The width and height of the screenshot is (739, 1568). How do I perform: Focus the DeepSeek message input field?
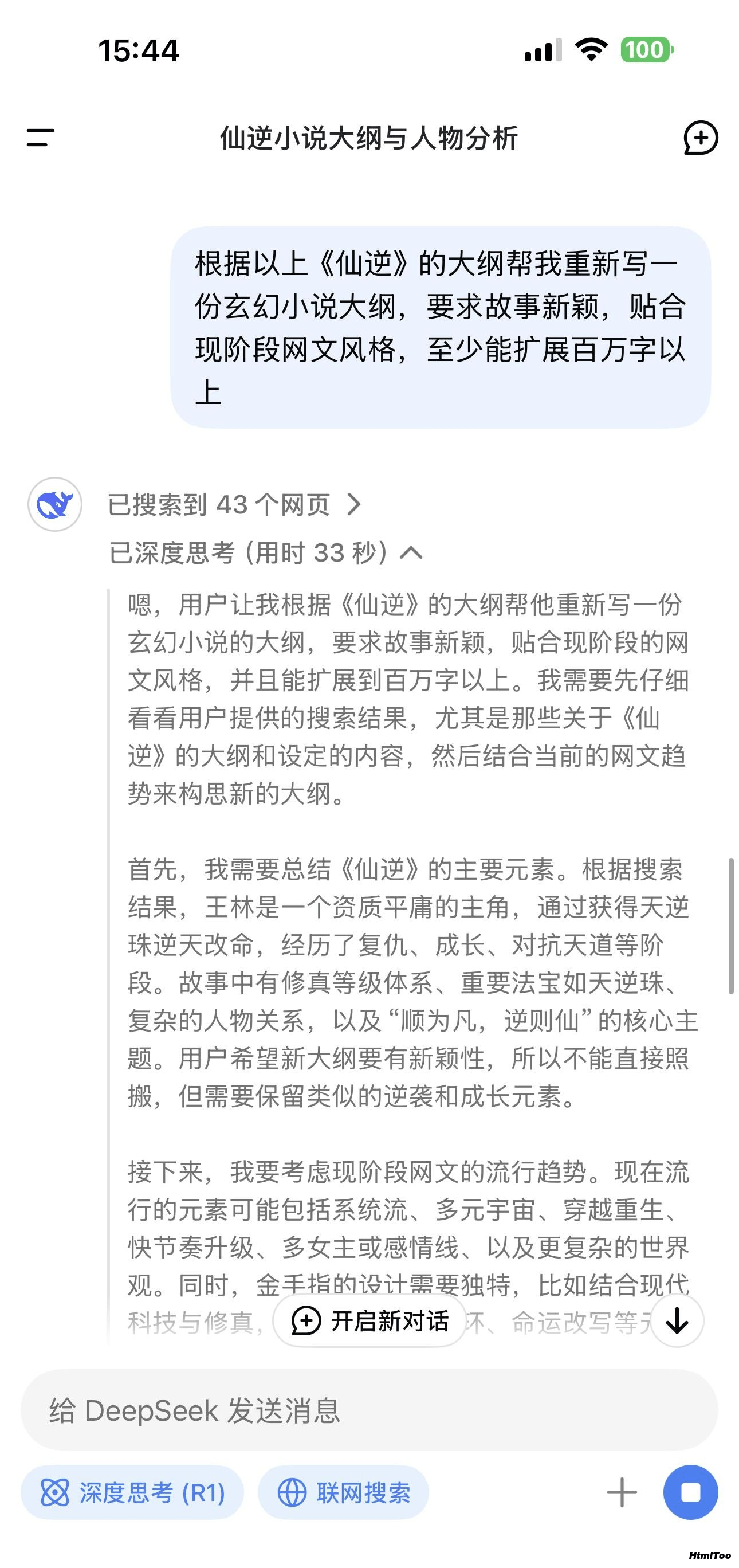point(369,1411)
